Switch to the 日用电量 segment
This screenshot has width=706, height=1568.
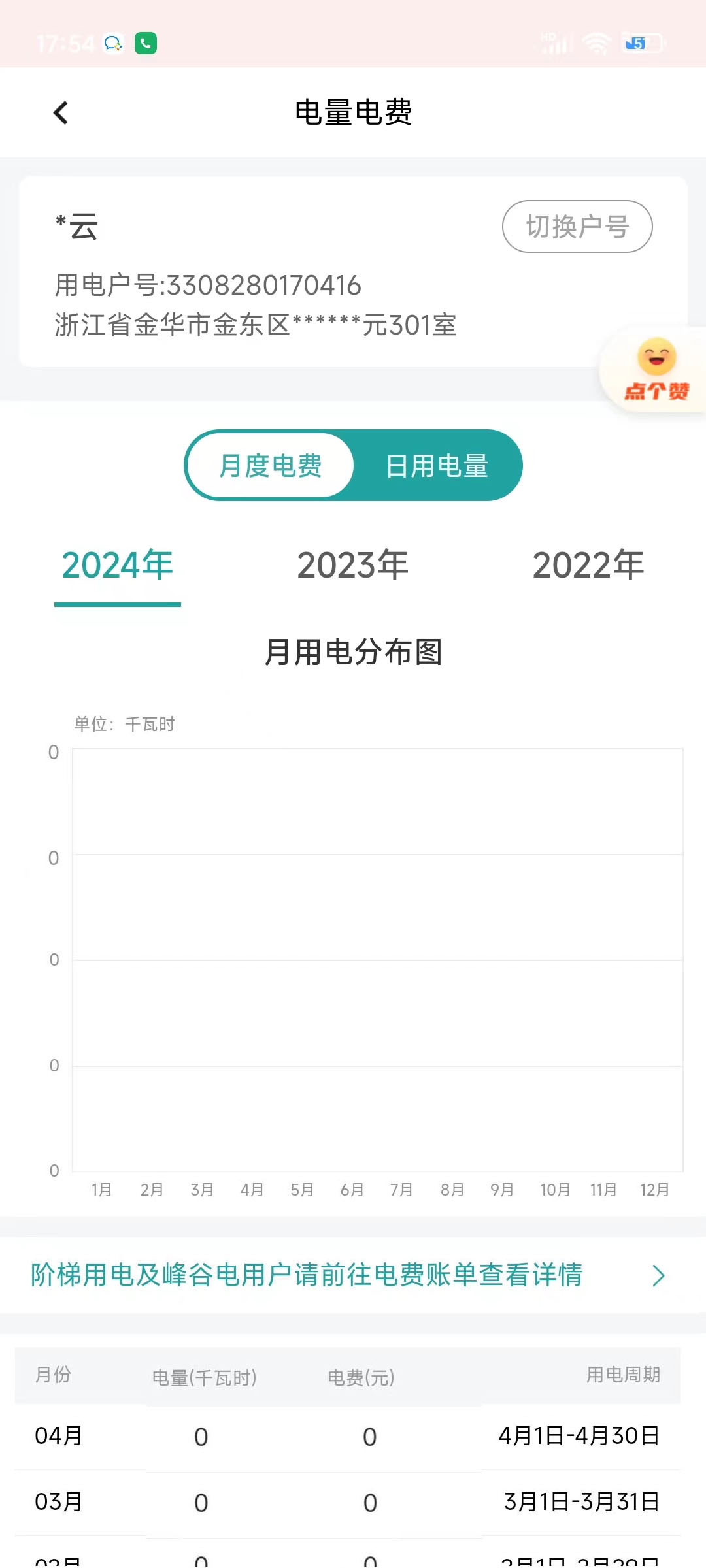tap(437, 466)
